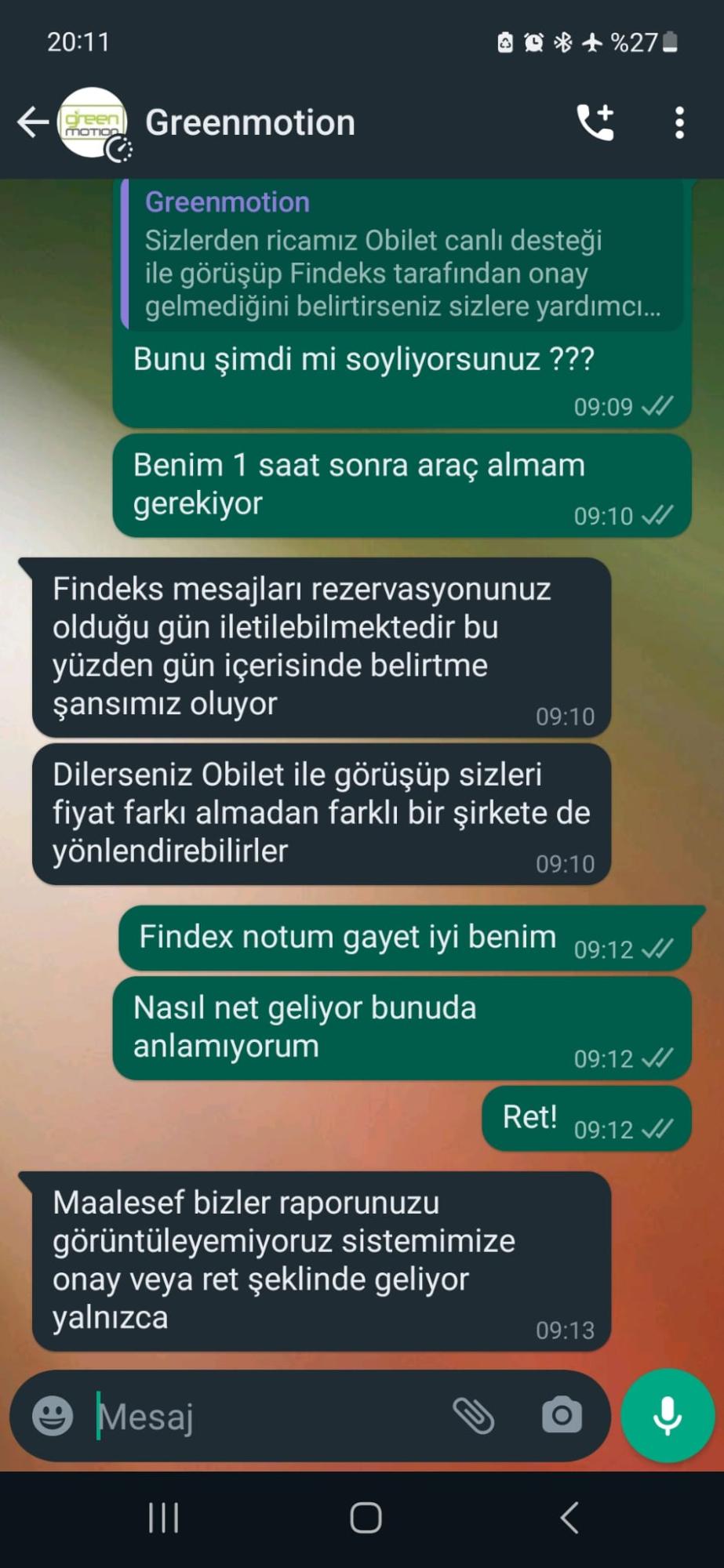This screenshot has width=724, height=1568.
Task: Tap the microphone to record voice message
Action: coord(665,1417)
